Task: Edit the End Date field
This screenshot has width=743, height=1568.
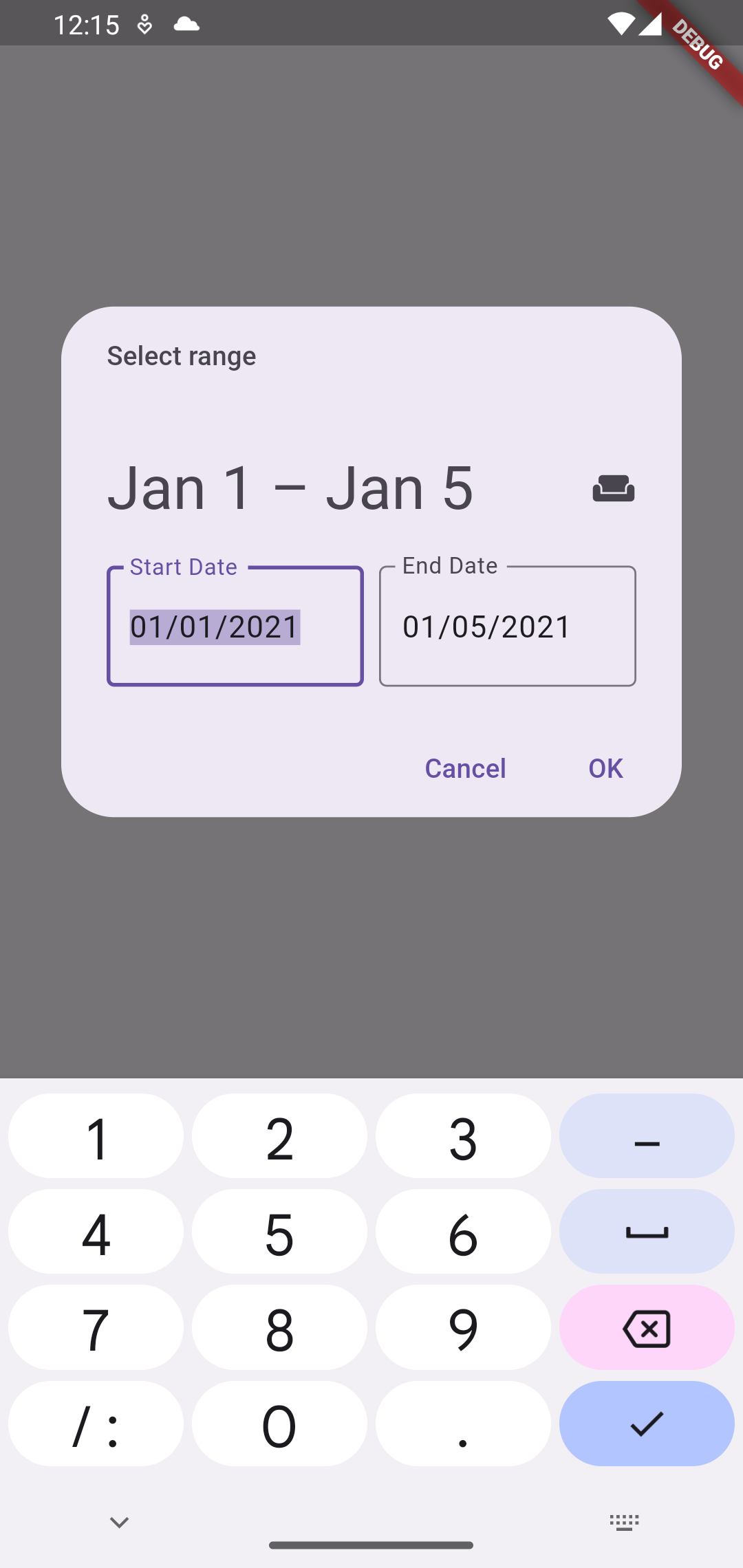Action: point(508,626)
